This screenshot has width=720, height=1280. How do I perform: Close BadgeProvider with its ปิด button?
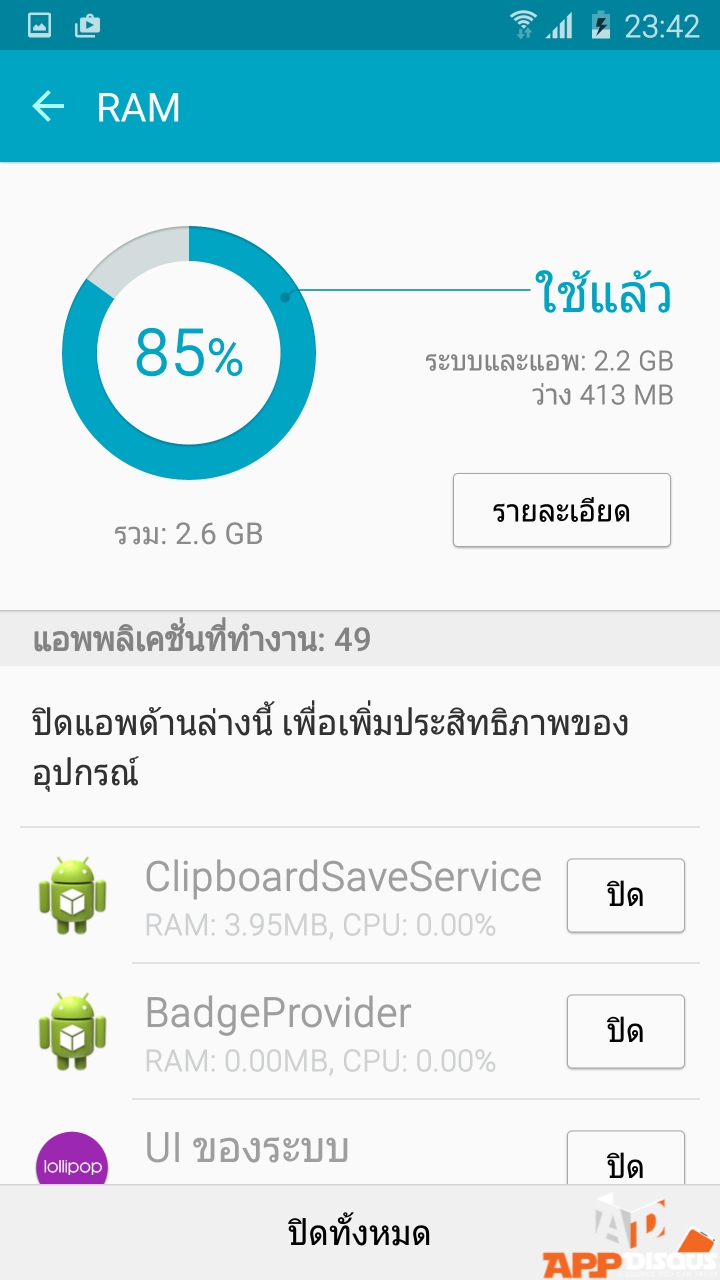click(625, 1031)
